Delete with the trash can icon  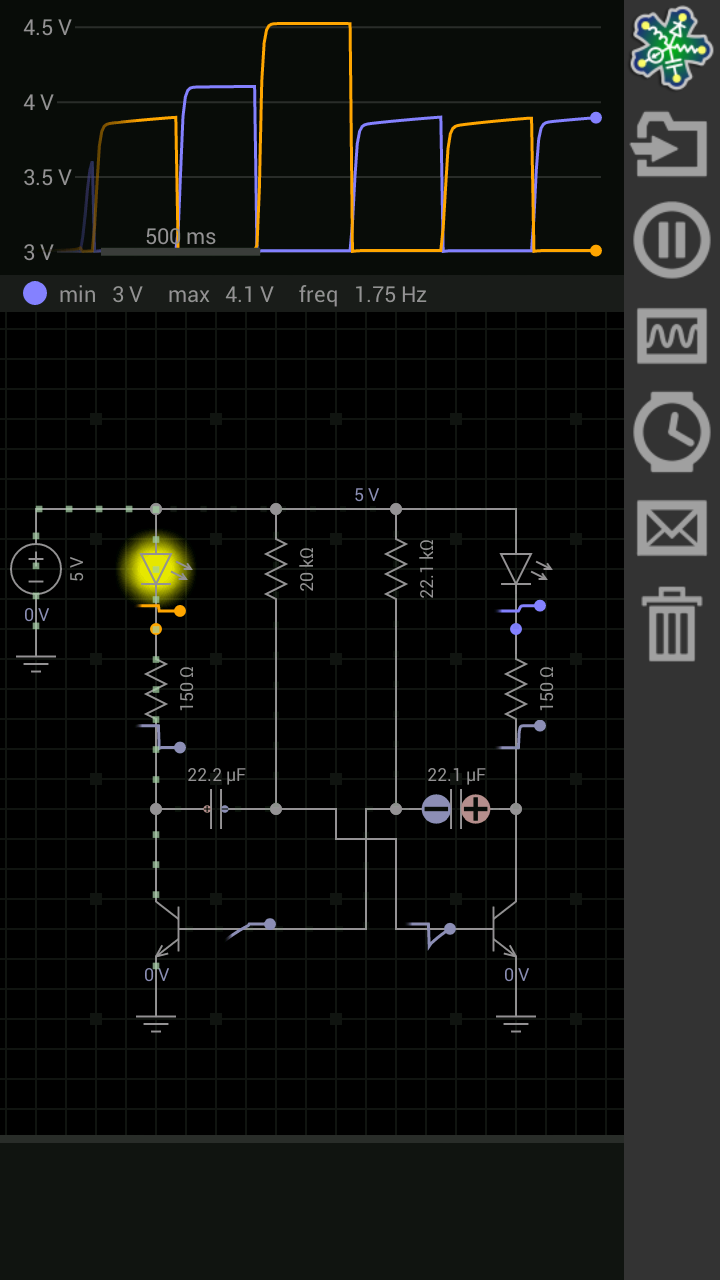671,623
